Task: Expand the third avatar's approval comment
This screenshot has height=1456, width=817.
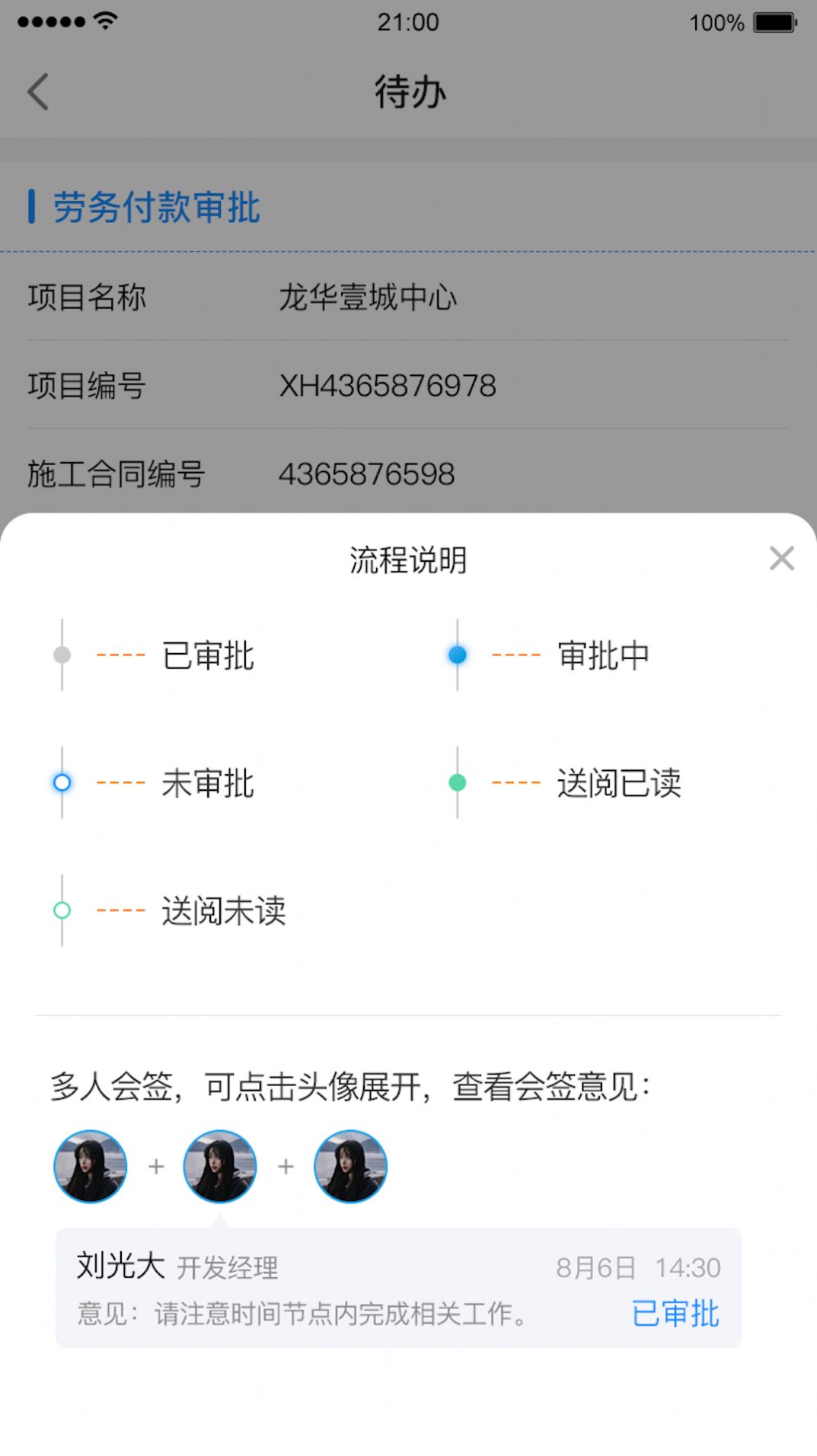Action: 350,1166
